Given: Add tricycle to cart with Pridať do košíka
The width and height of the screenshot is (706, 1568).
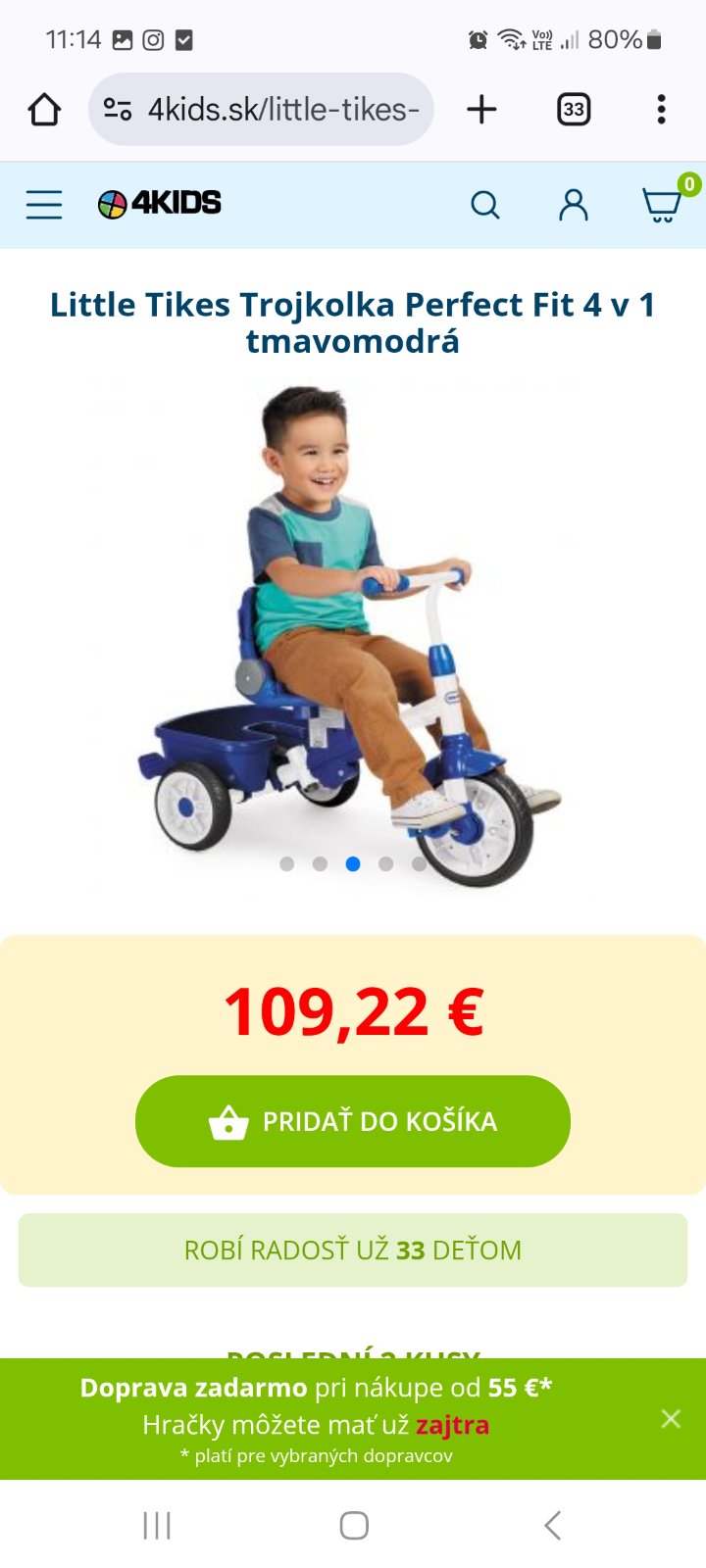Looking at the screenshot, I should 353,1121.
